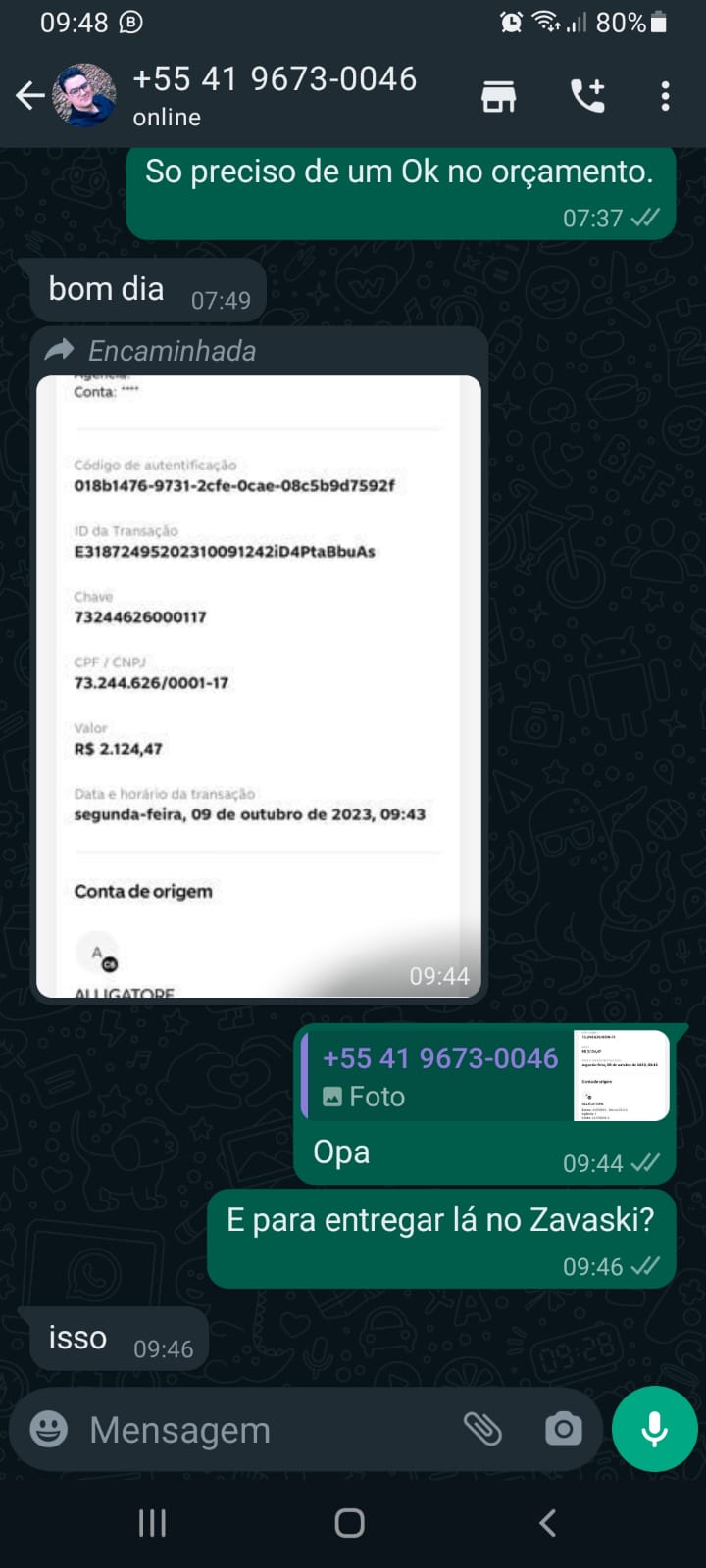Open the forwarded receipt image
The width and height of the screenshot is (706, 1568).
(x=259, y=686)
